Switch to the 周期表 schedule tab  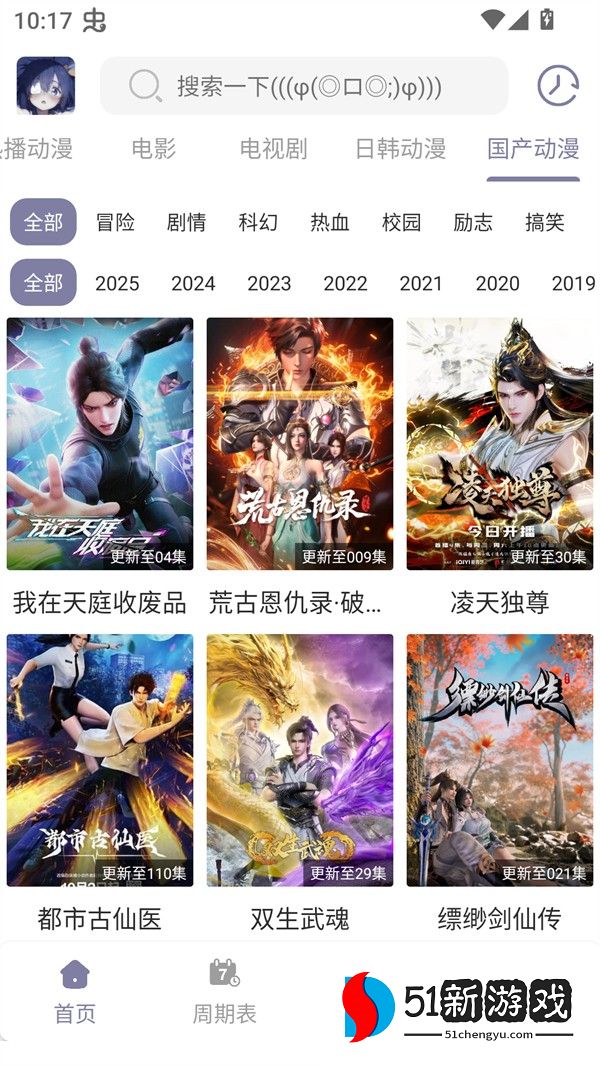(x=224, y=992)
